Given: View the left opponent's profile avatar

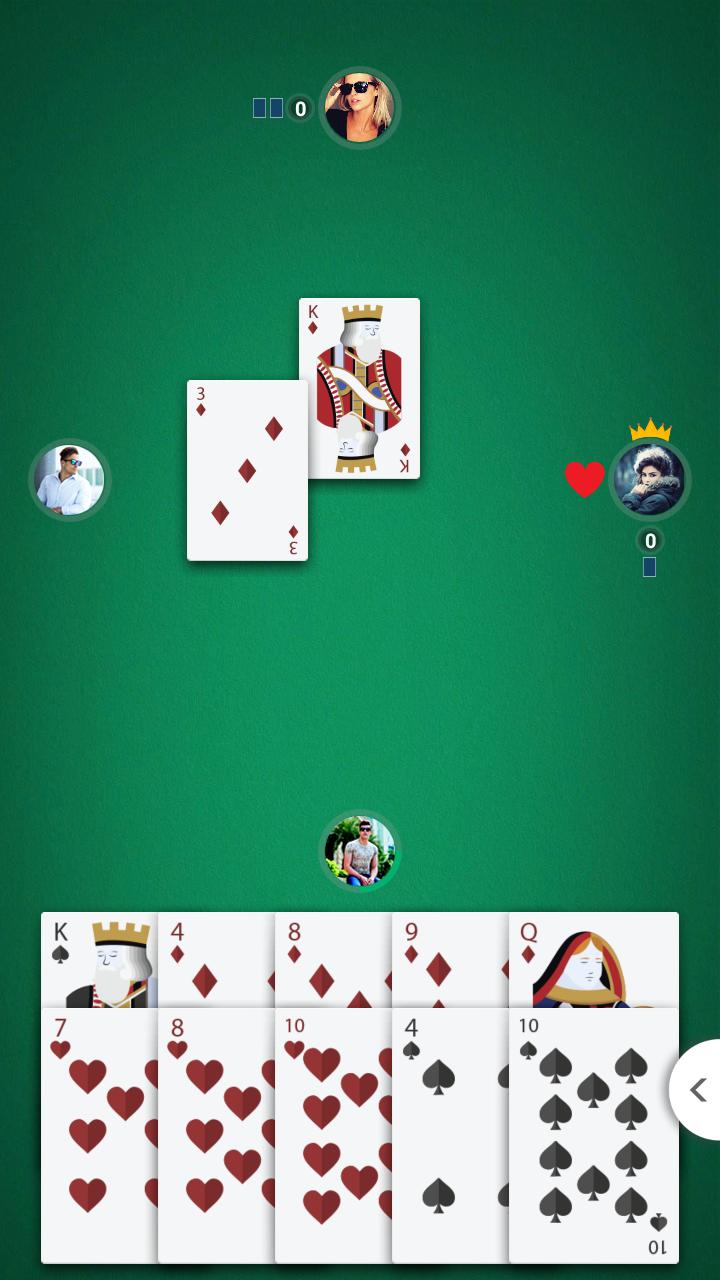Looking at the screenshot, I should 69,480.
